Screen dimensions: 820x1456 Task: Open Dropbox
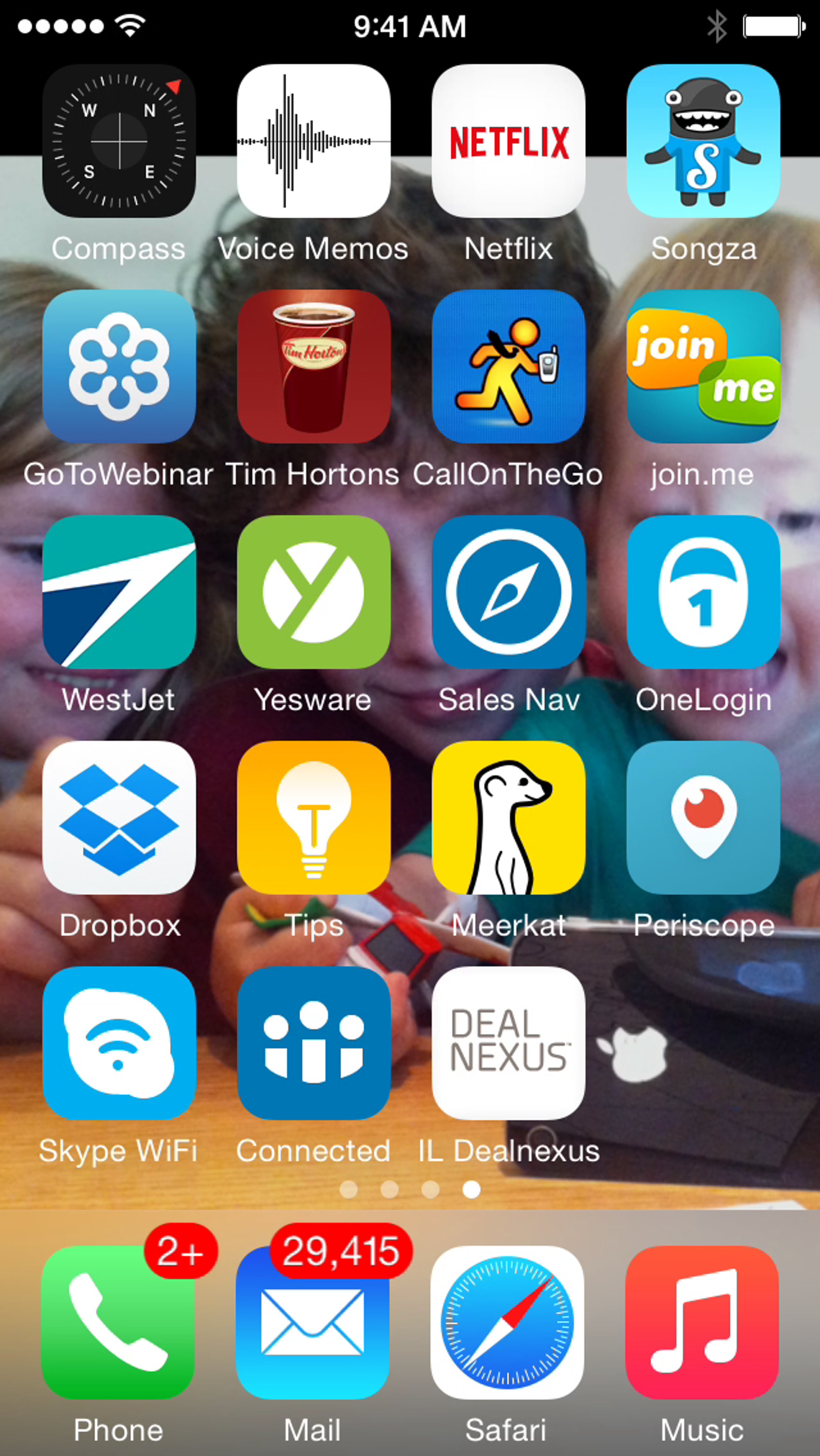pos(119,817)
